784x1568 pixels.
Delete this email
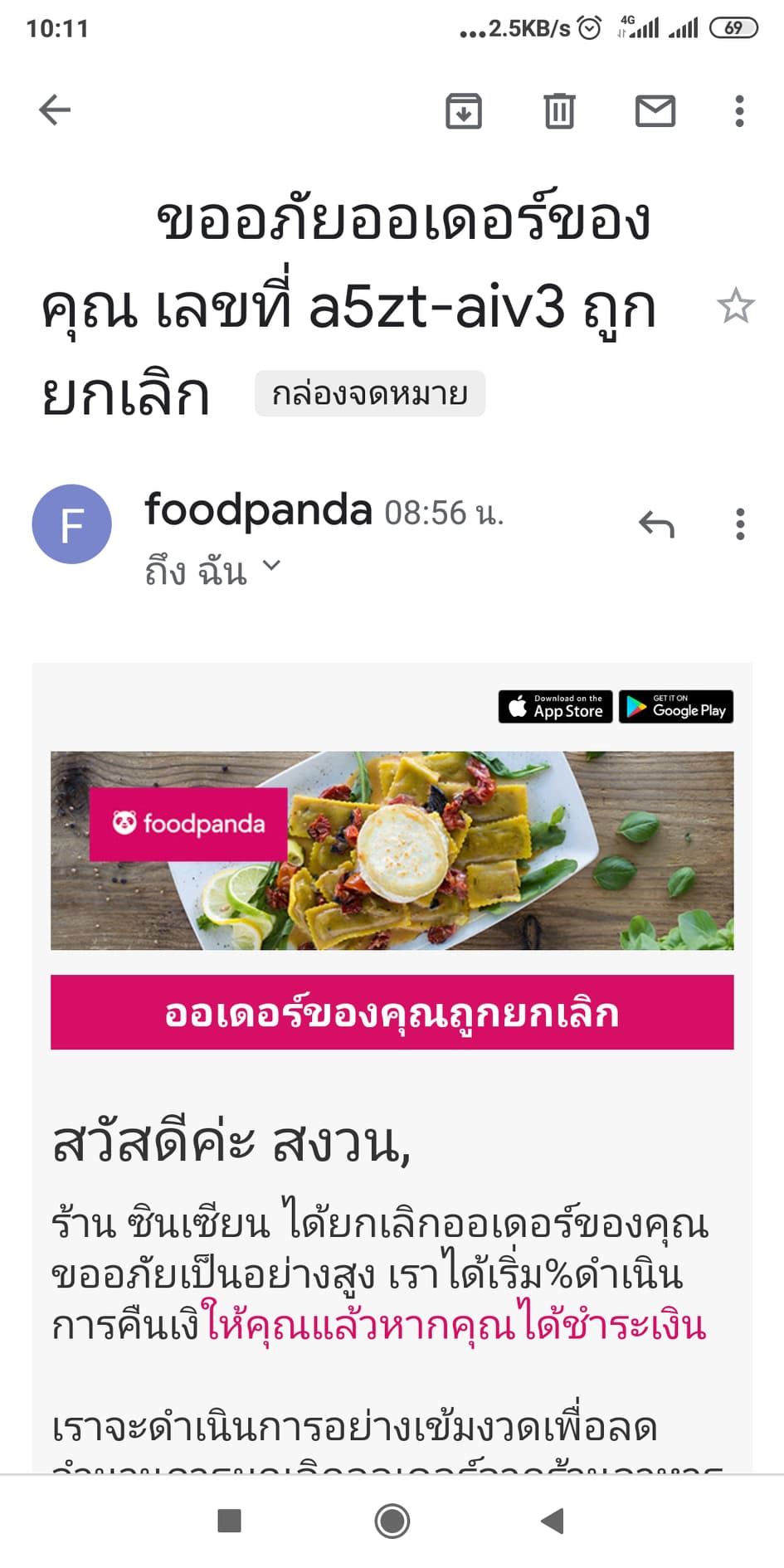click(559, 111)
